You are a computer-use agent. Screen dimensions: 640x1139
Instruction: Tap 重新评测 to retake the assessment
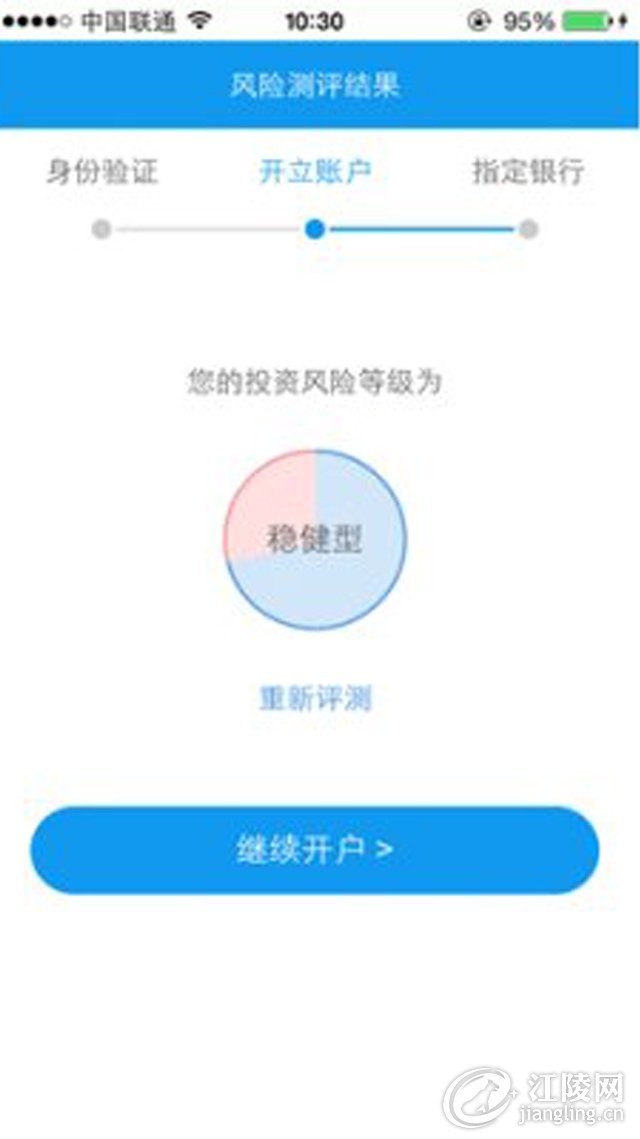315,698
